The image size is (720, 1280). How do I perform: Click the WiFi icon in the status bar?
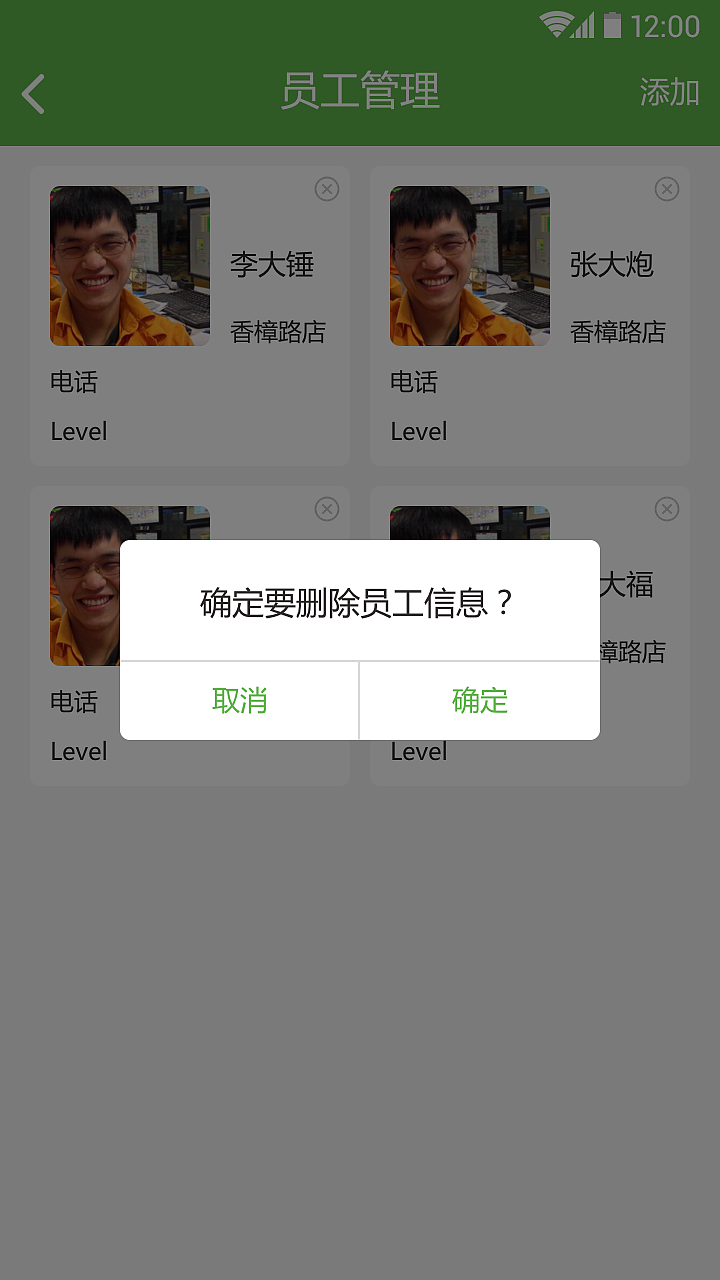[553, 27]
